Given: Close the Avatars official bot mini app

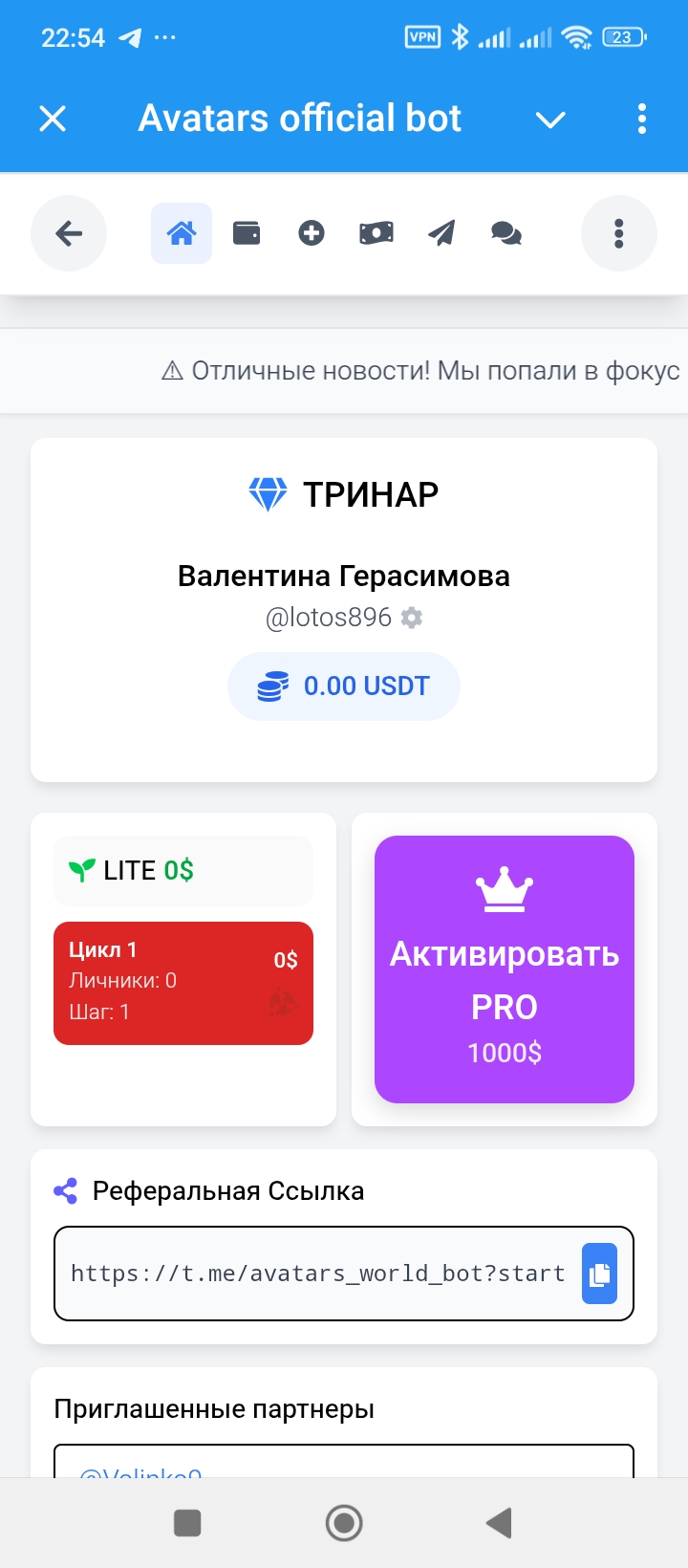Looking at the screenshot, I should coord(53,119).
